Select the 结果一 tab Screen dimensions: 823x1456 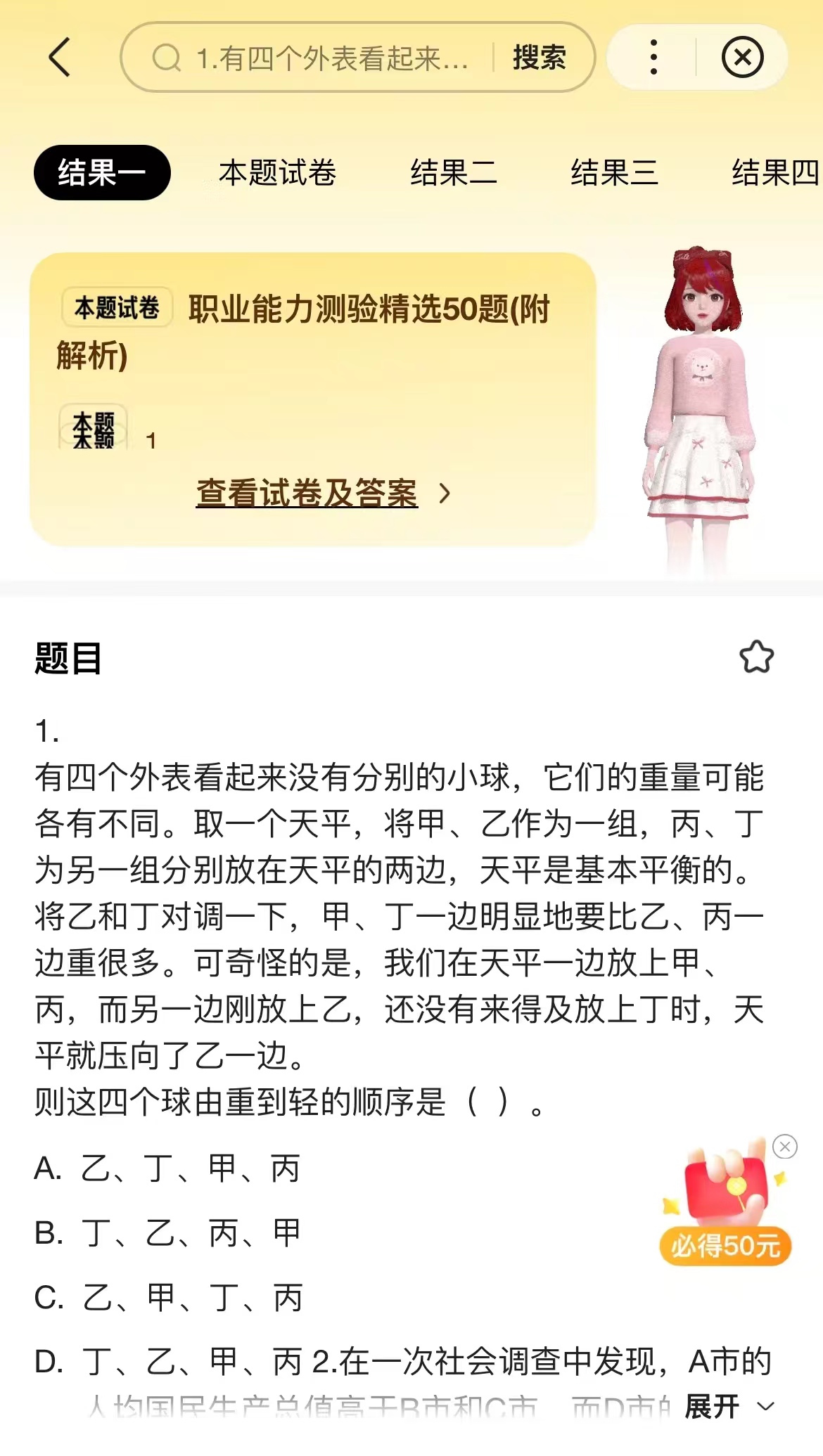pos(102,173)
